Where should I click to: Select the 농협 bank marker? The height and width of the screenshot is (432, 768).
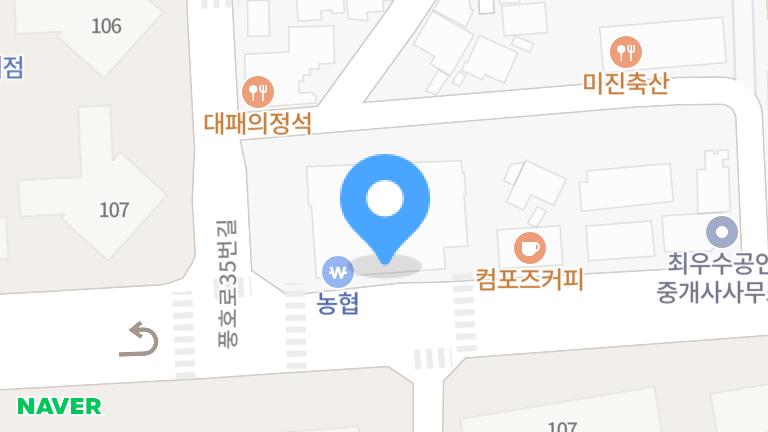click(338, 271)
